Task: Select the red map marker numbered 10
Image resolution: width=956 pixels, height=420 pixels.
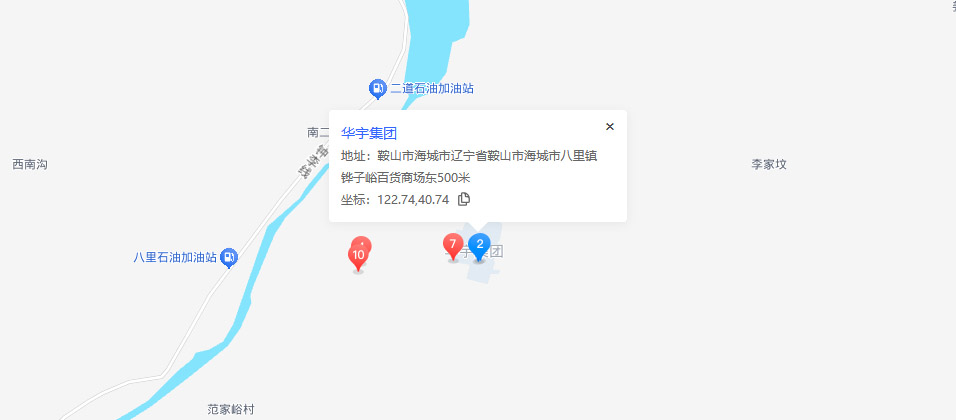Action: [358, 256]
